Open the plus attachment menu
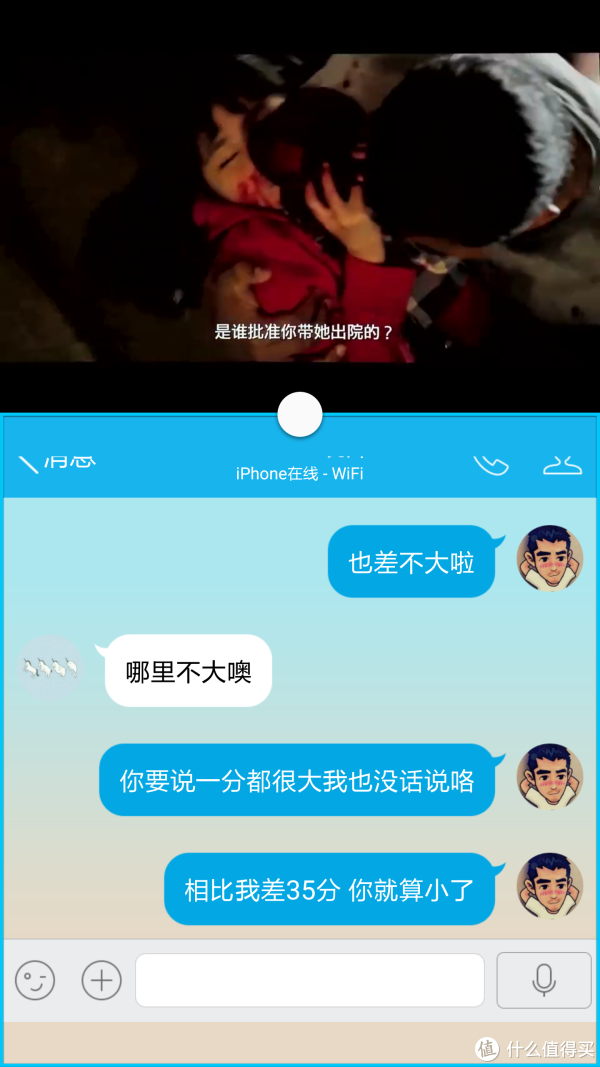The image size is (600, 1067). (101, 980)
